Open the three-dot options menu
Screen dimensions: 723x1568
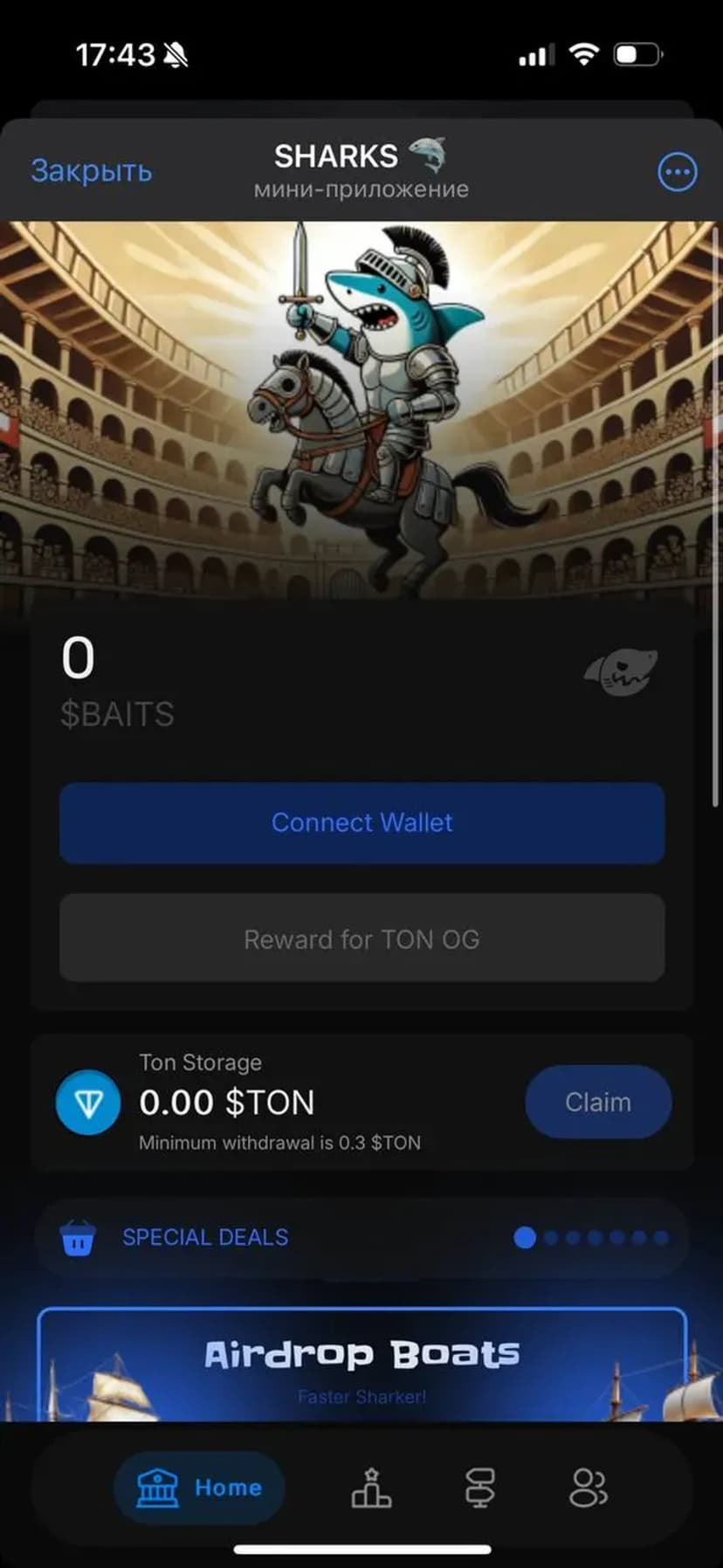[677, 172]
